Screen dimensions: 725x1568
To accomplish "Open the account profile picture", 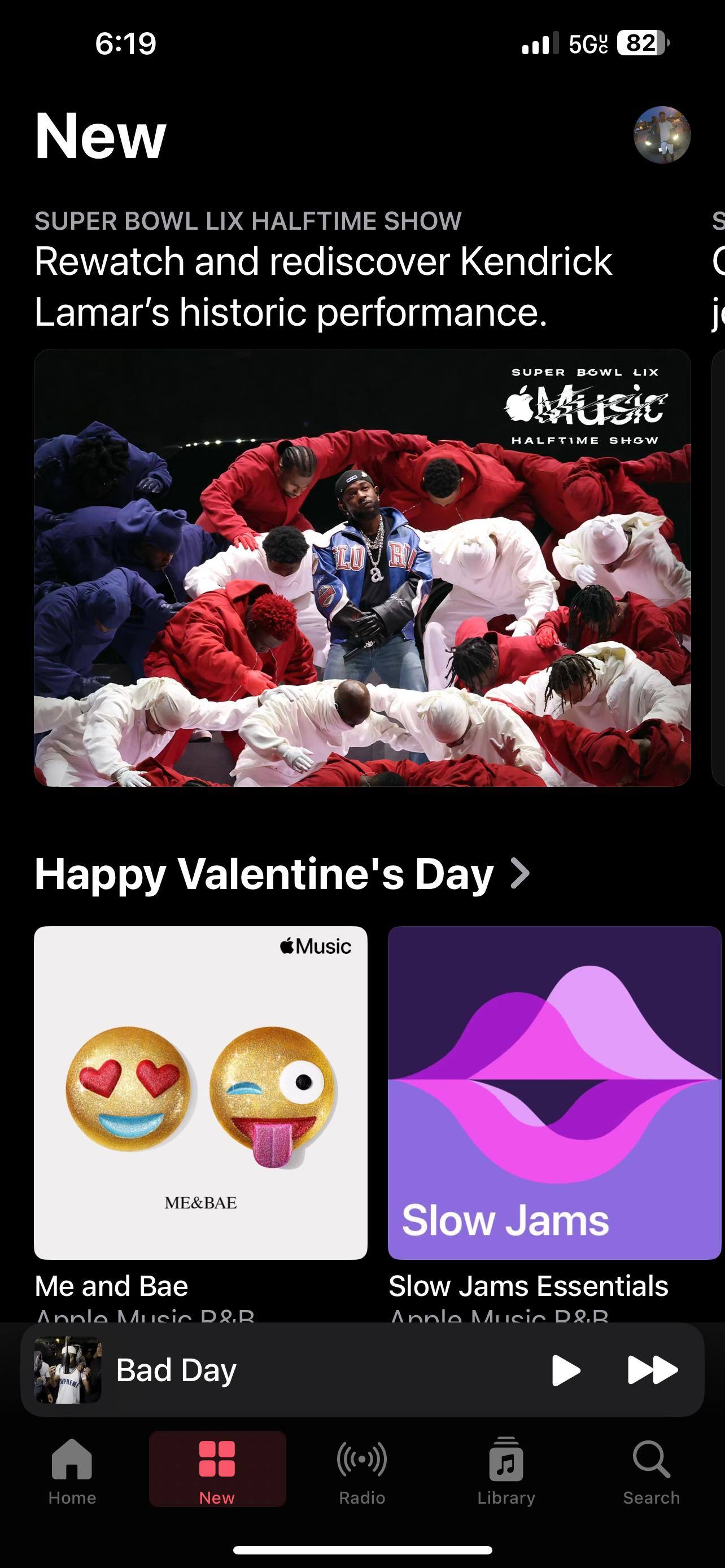I will click(x=662, y=134).
